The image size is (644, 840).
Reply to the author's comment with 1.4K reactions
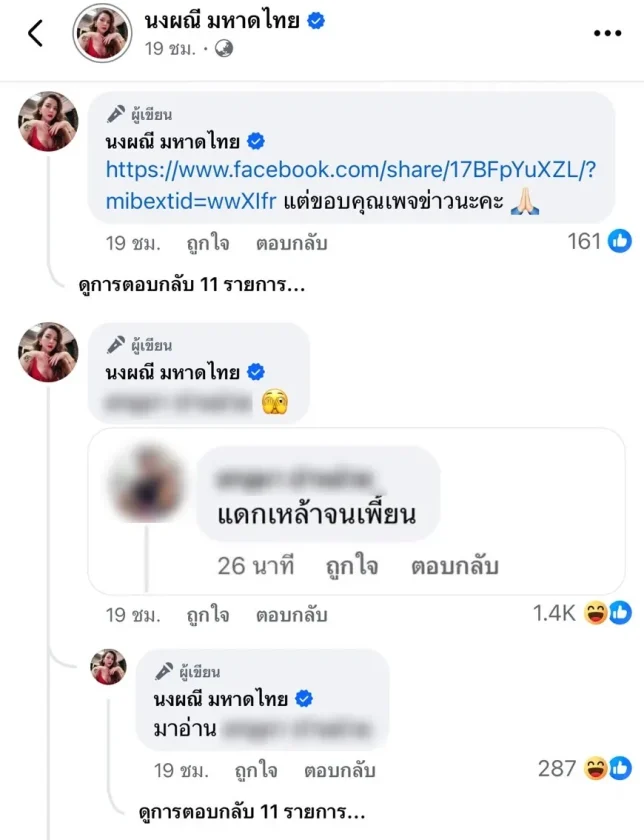pos(291,615)
